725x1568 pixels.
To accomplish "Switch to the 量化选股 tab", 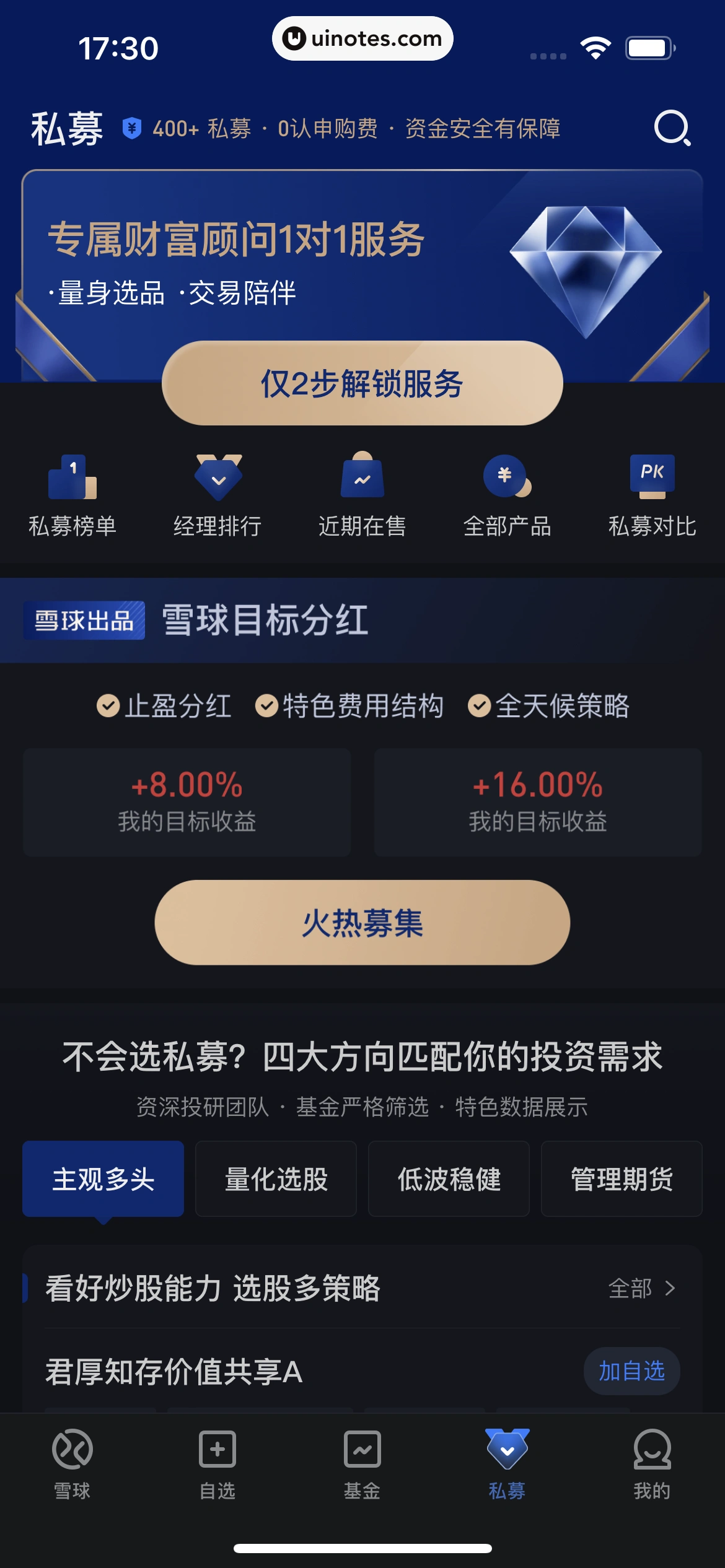I will [275, 1178].
